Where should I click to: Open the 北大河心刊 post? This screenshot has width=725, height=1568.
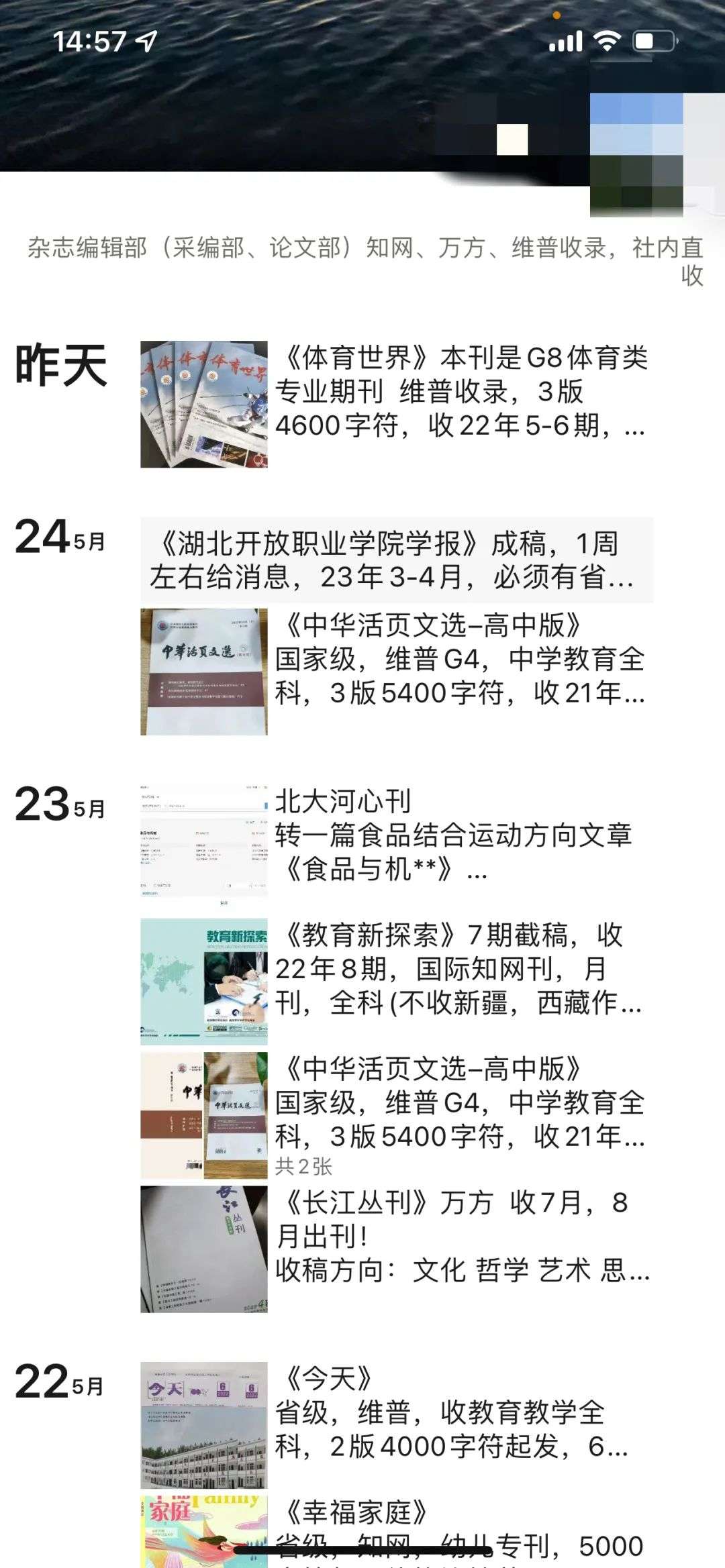[x=396, y=847]
